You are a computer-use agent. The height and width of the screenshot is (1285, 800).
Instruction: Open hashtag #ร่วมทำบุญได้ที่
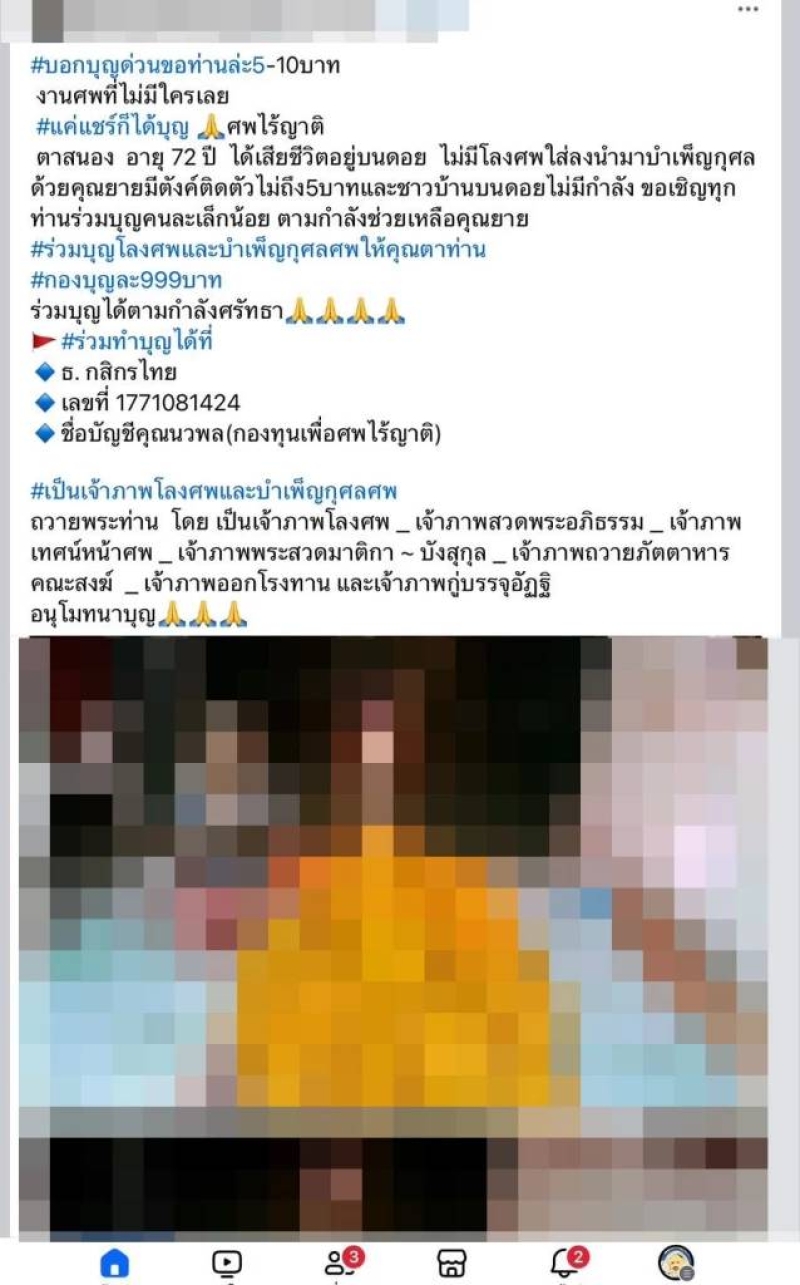[x=137, y=342]
